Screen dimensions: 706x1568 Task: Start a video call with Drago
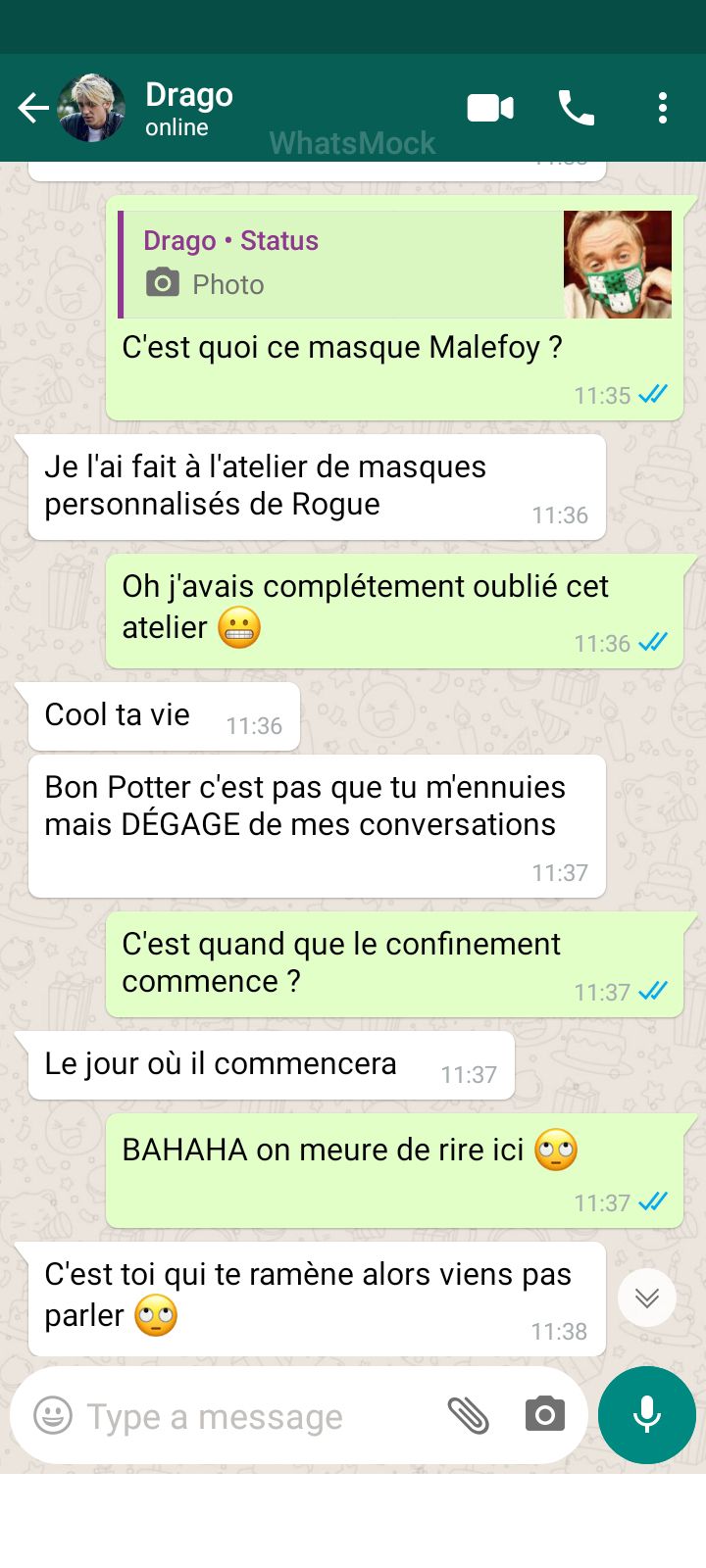(x=490, y=108)
